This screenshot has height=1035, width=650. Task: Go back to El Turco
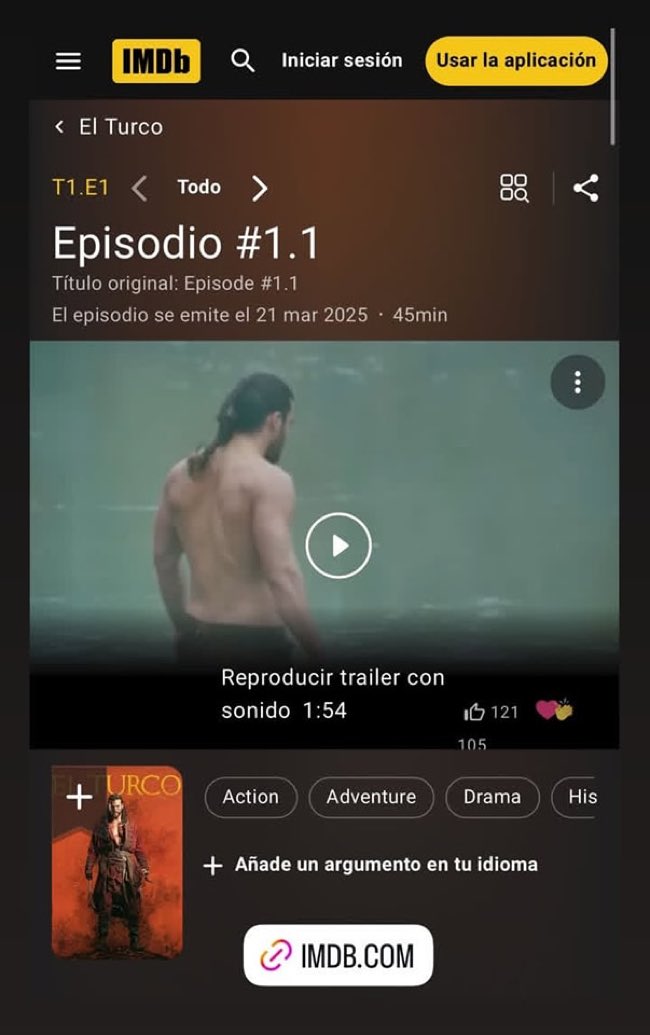click(x=109, y=127)
